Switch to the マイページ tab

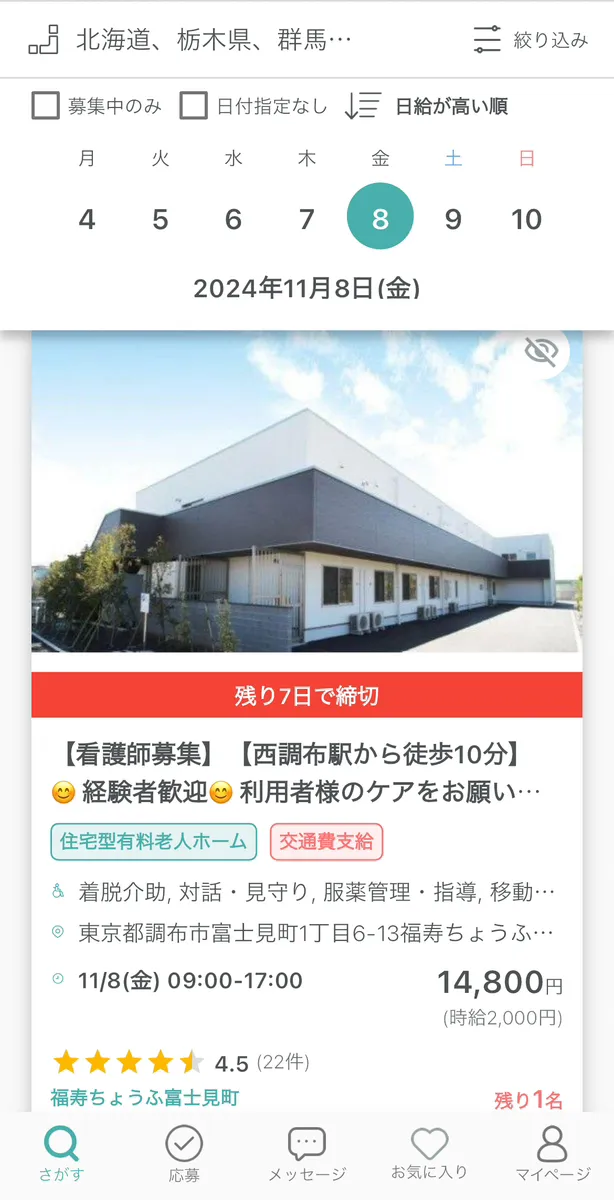pyautogui.click(x=552, y=1155)
